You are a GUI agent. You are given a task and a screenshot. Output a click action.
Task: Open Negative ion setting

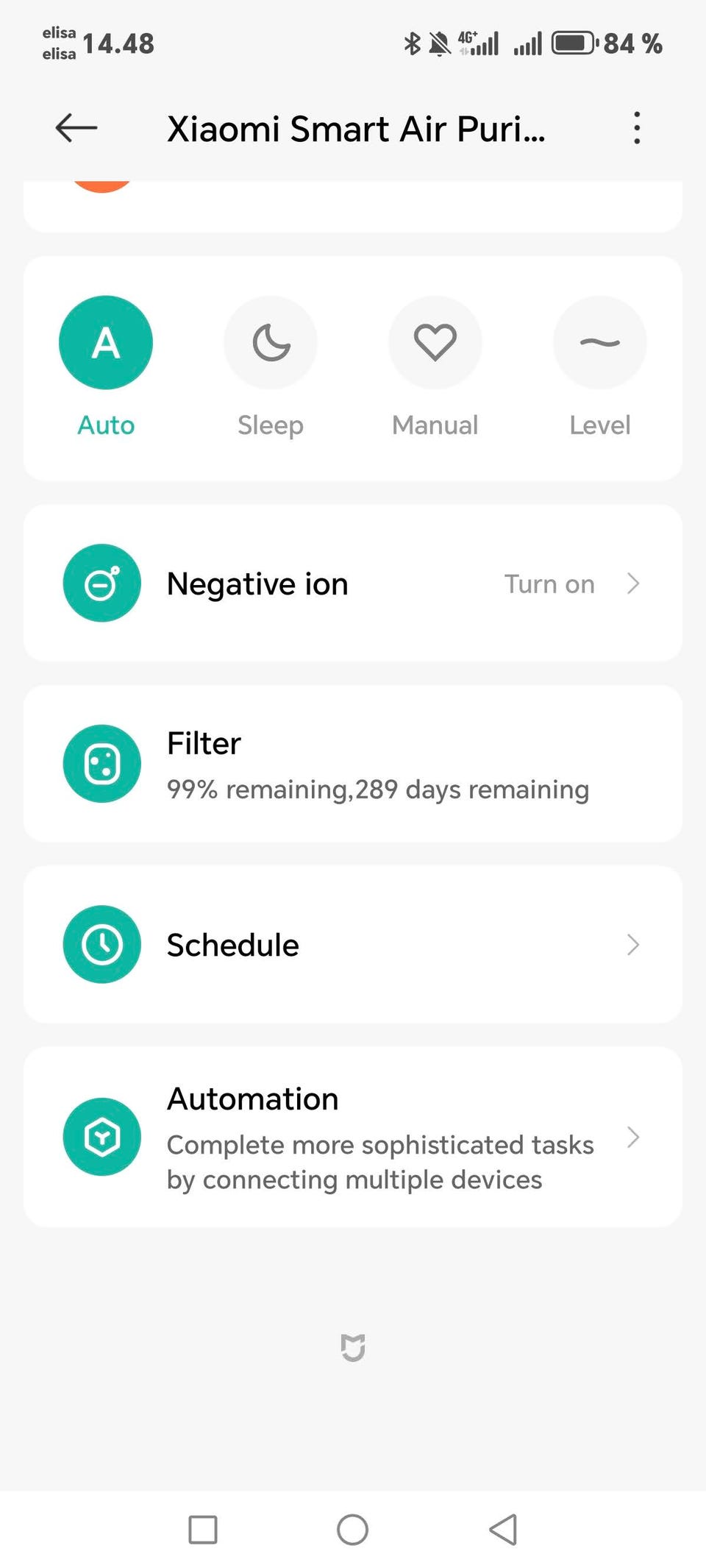pyautogui.click(x=353, y=583)
